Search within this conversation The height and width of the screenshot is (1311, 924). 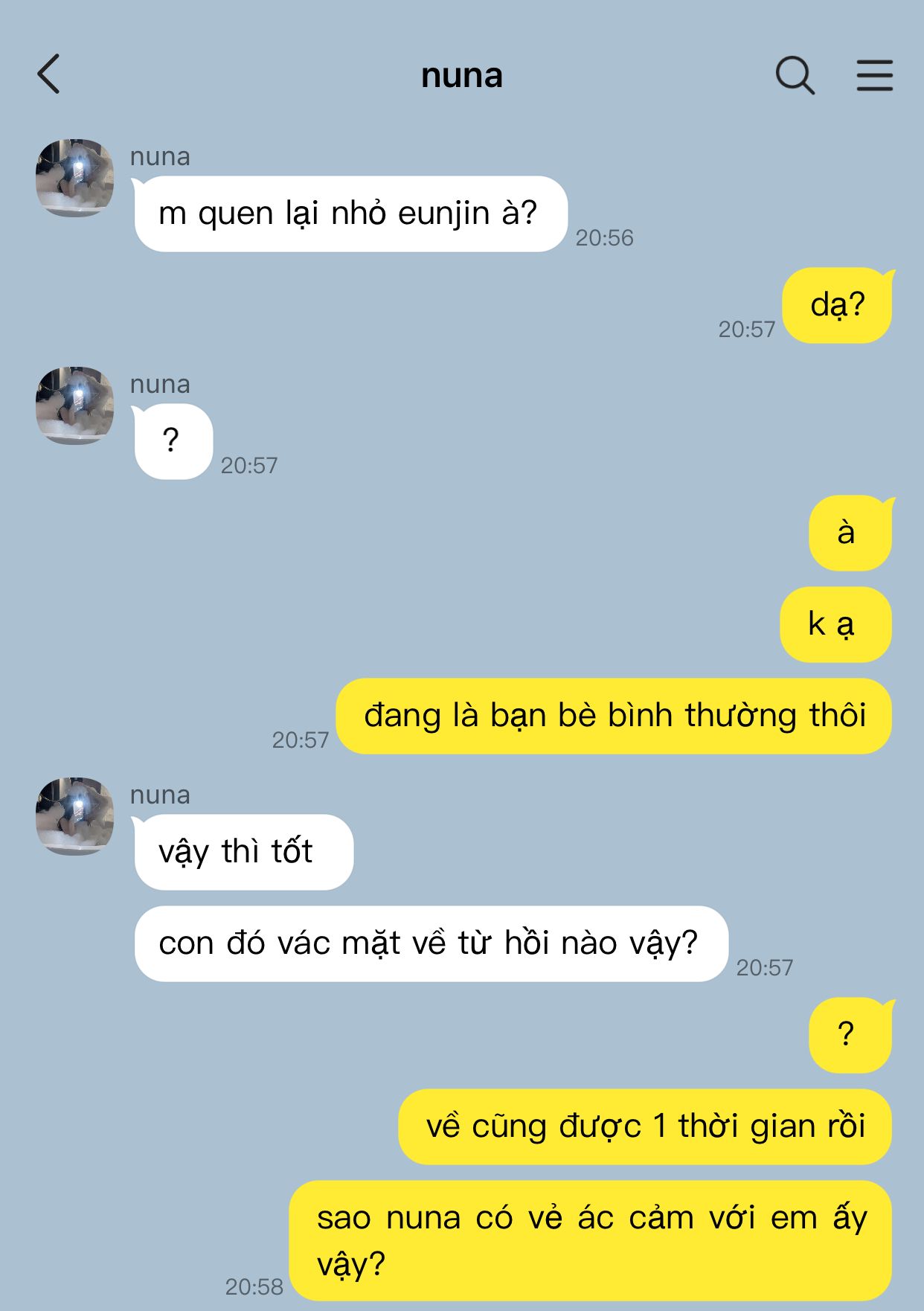point(795,75)
